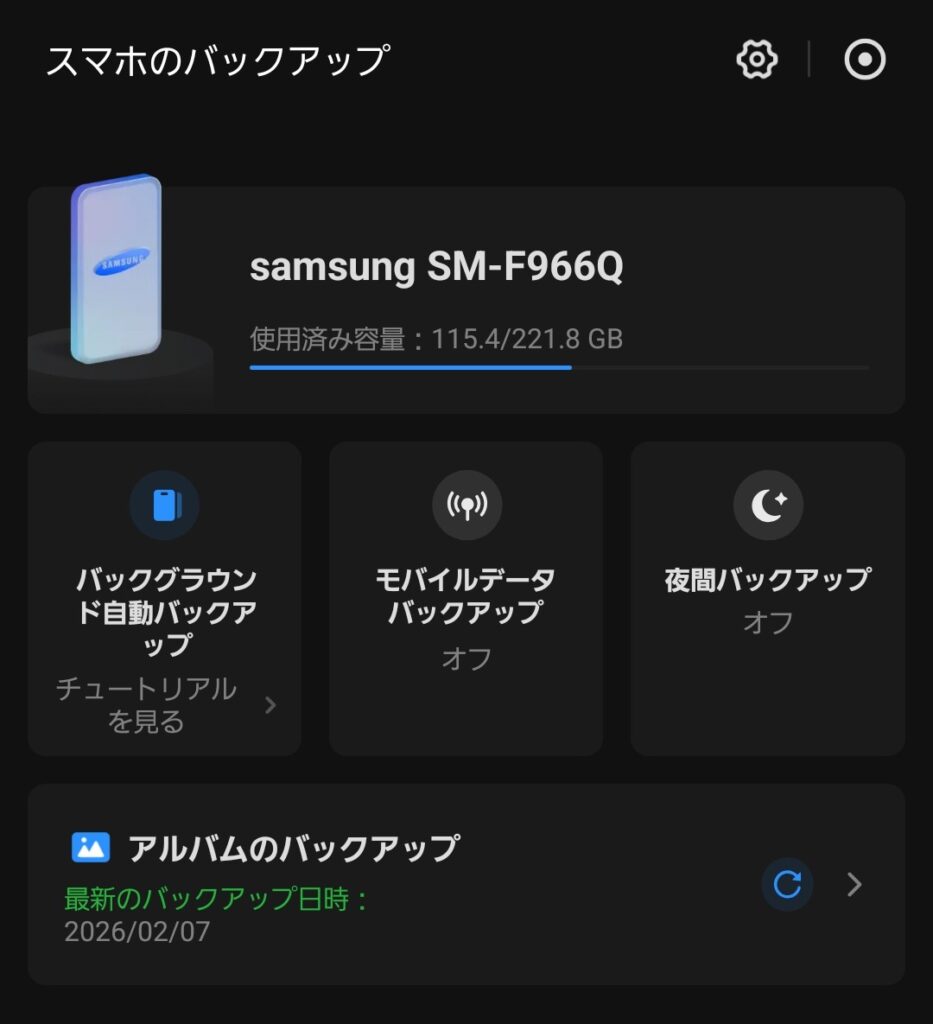Open the samsung SM-F966Q device card
Image resolution: width=933 pixels, height=1024 pixels.
tap(466, 300)
